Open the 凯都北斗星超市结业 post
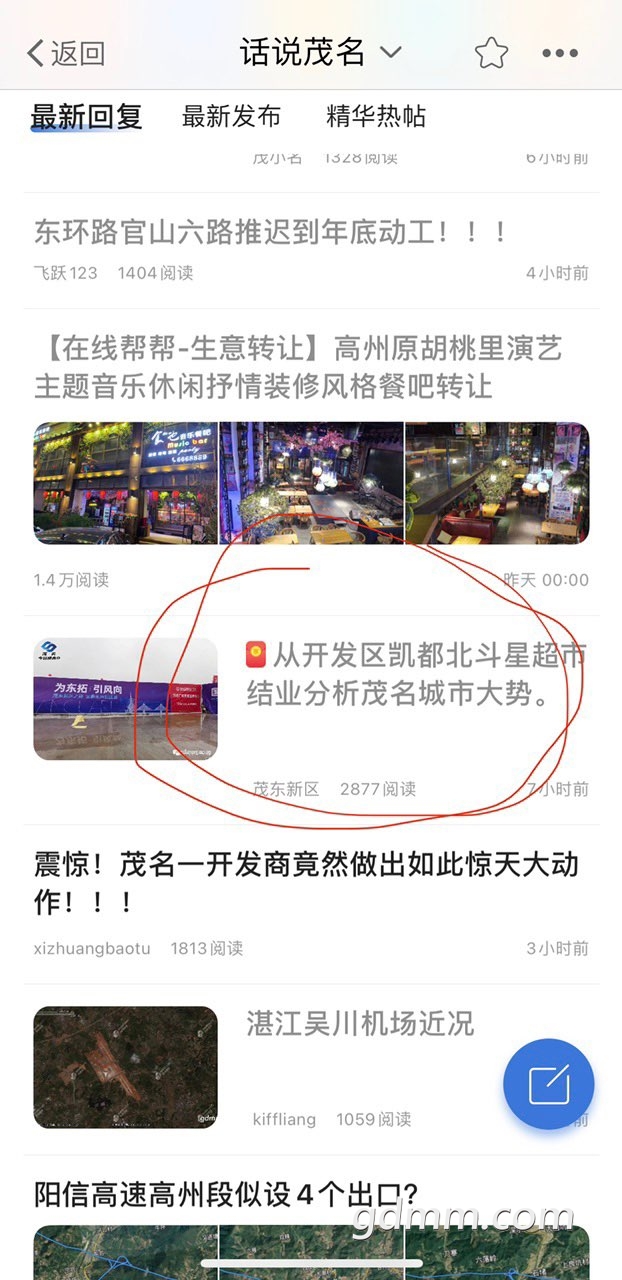622x1280 pixels. [414, 675]
